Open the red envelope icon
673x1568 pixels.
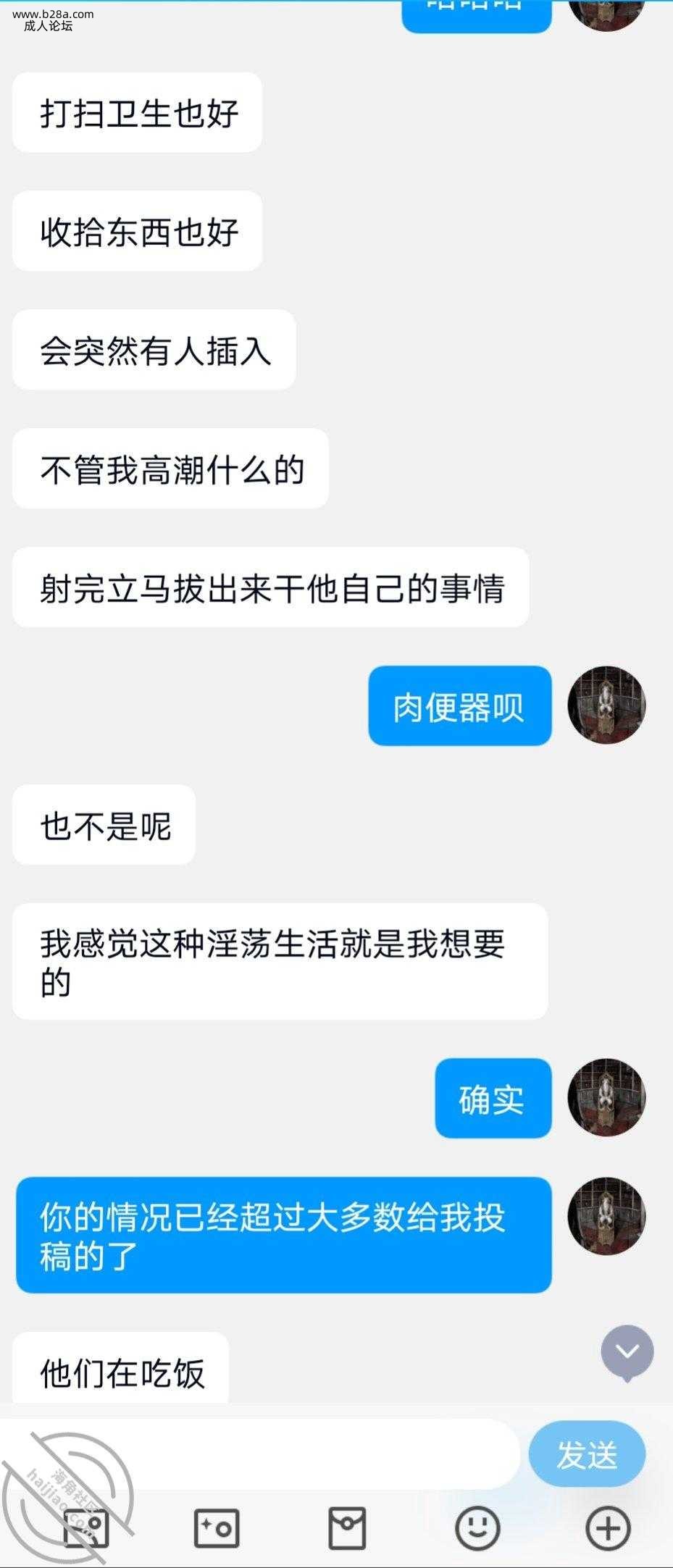coord(347,1529)
